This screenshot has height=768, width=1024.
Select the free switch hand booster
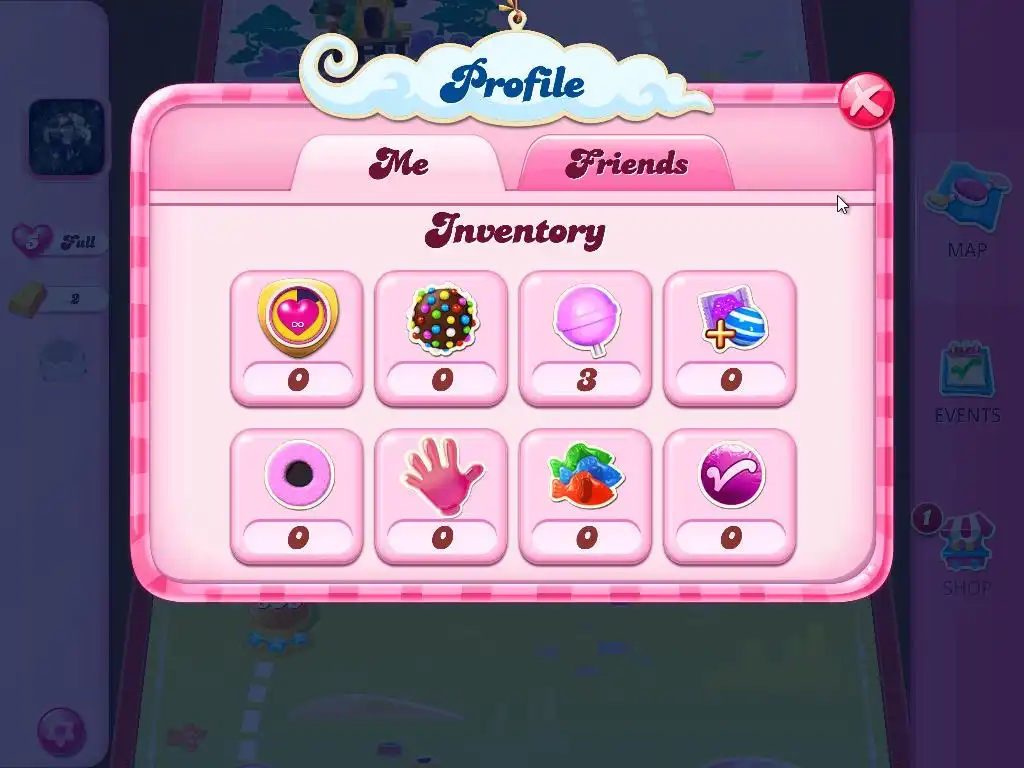(441, 477)
